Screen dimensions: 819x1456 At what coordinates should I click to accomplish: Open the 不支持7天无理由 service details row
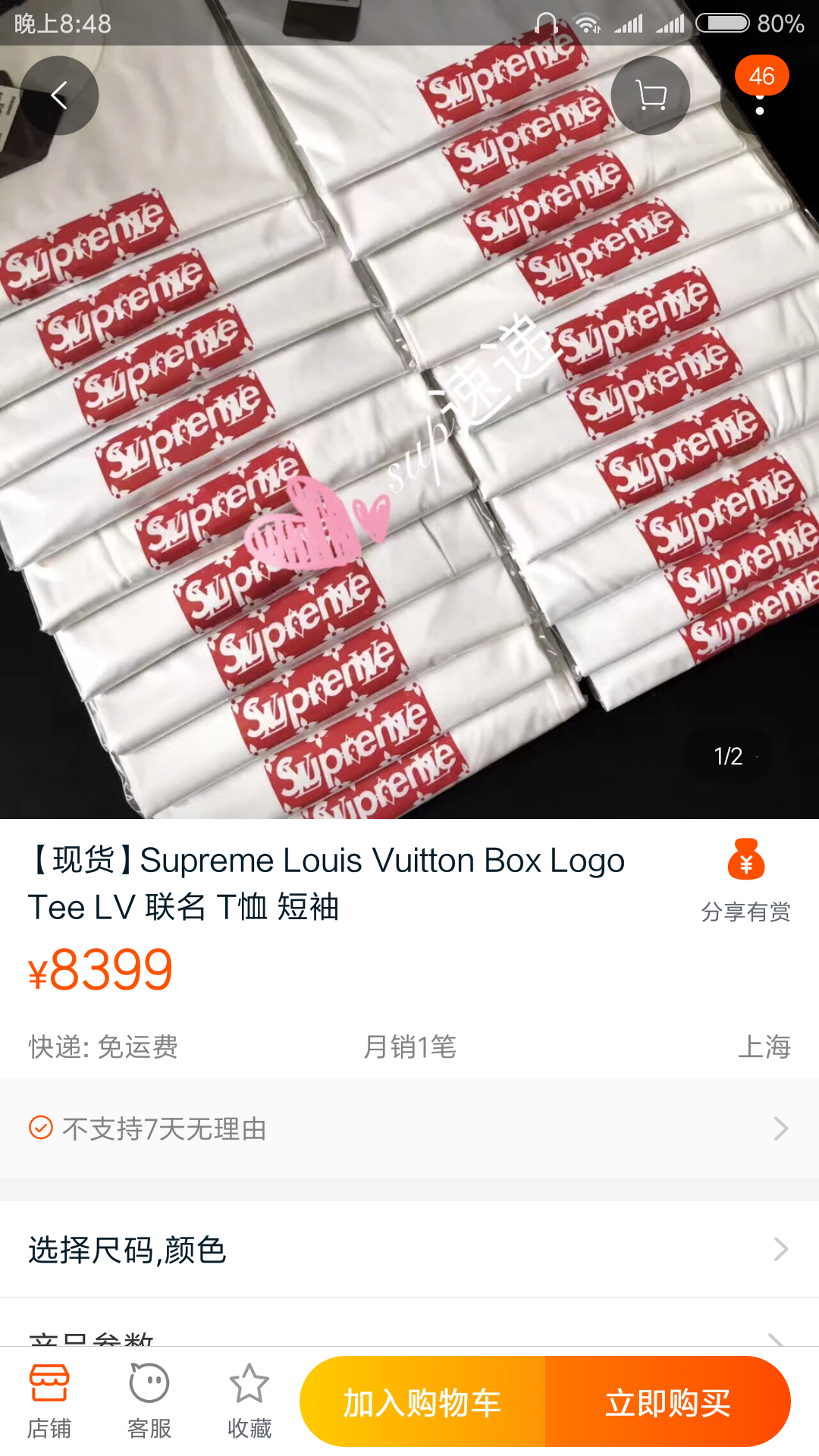(x=409, y=1128)
